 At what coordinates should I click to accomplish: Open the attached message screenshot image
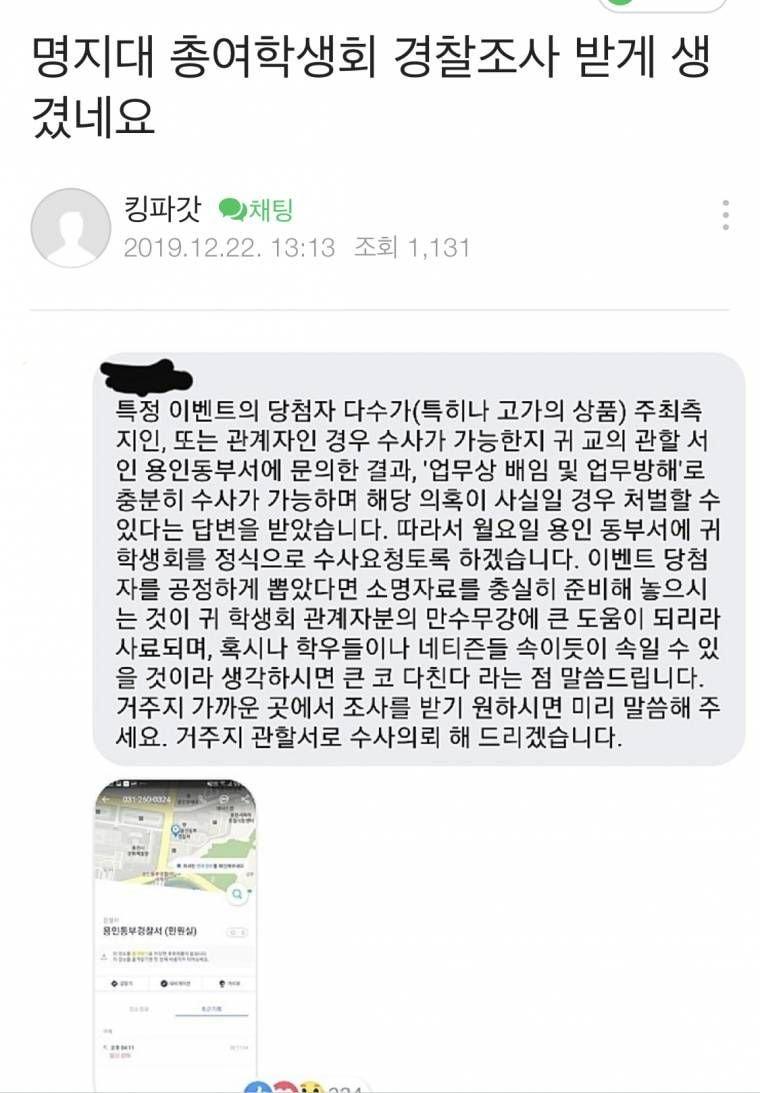tap(419, 557)
